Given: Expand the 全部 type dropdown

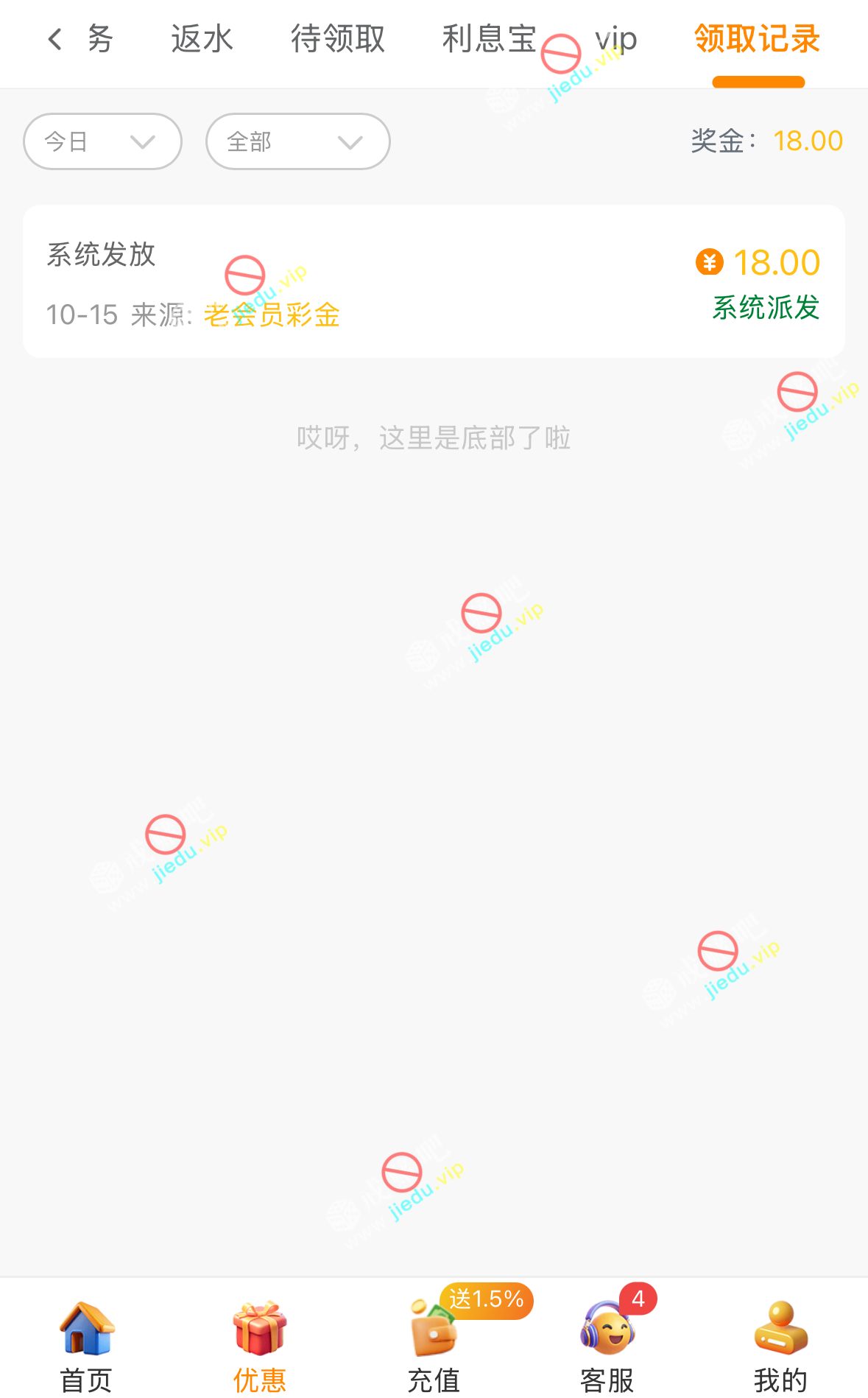Looking at the screenshot, I should (x=297, y=141).
